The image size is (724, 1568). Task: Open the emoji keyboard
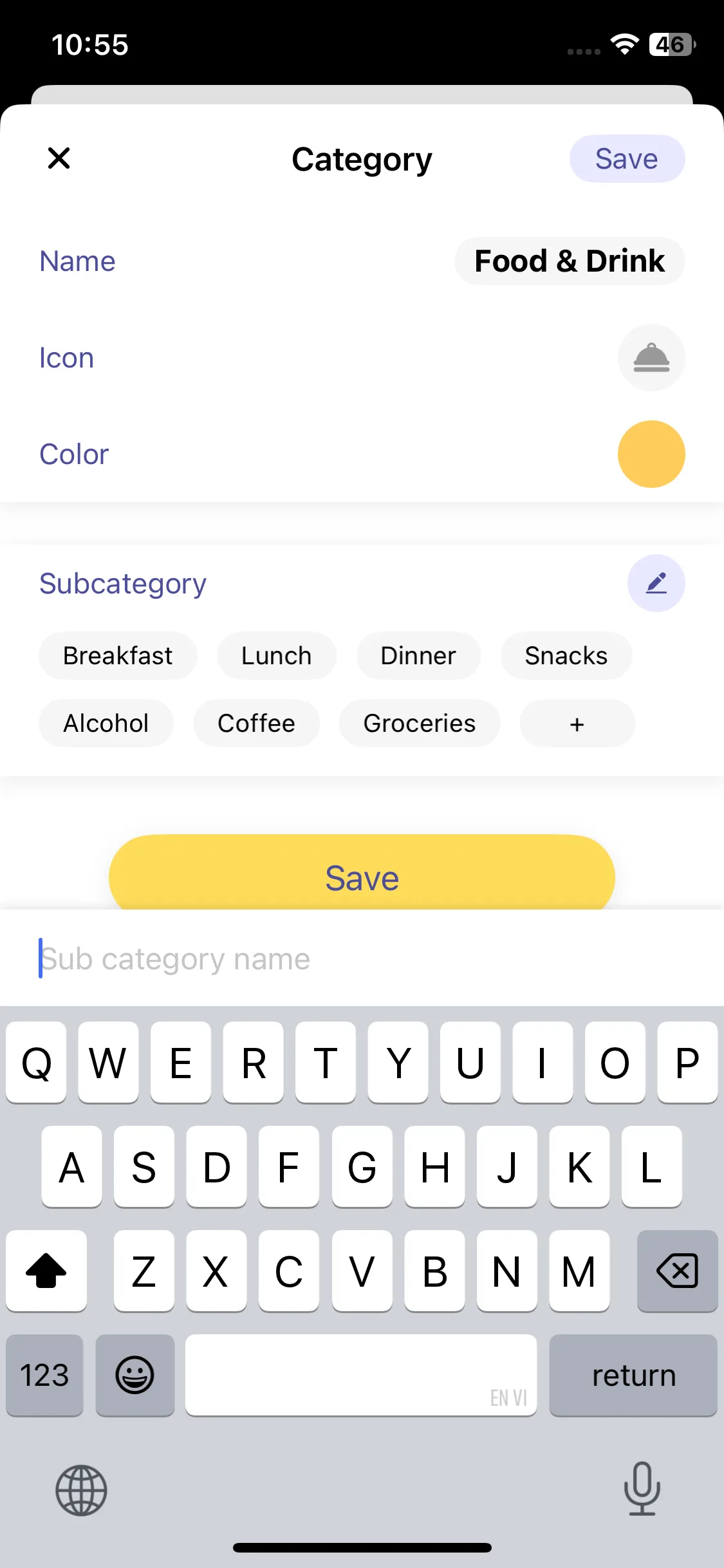coord(135,1376)
